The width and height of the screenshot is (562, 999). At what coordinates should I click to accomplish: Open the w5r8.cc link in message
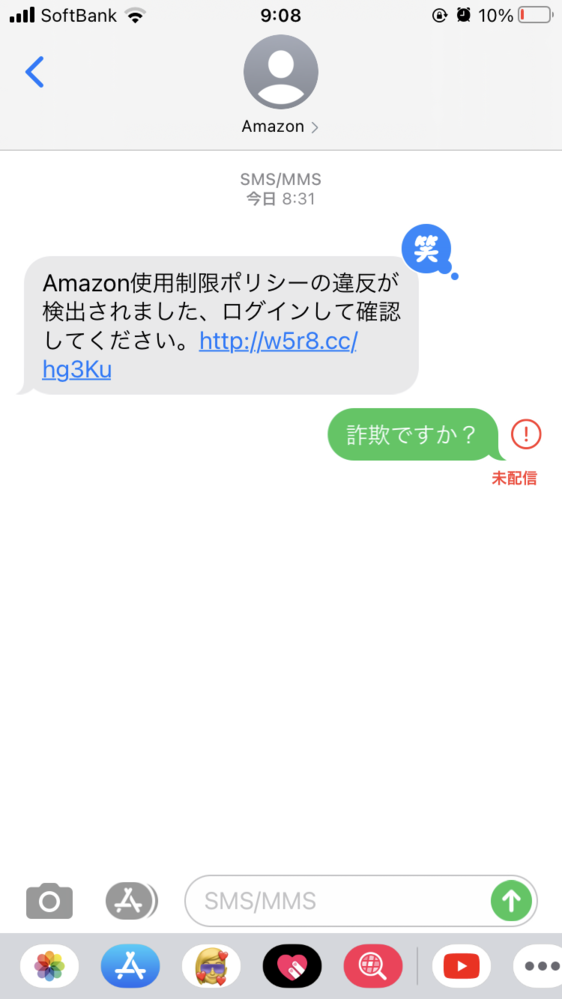tap(200, 356)
